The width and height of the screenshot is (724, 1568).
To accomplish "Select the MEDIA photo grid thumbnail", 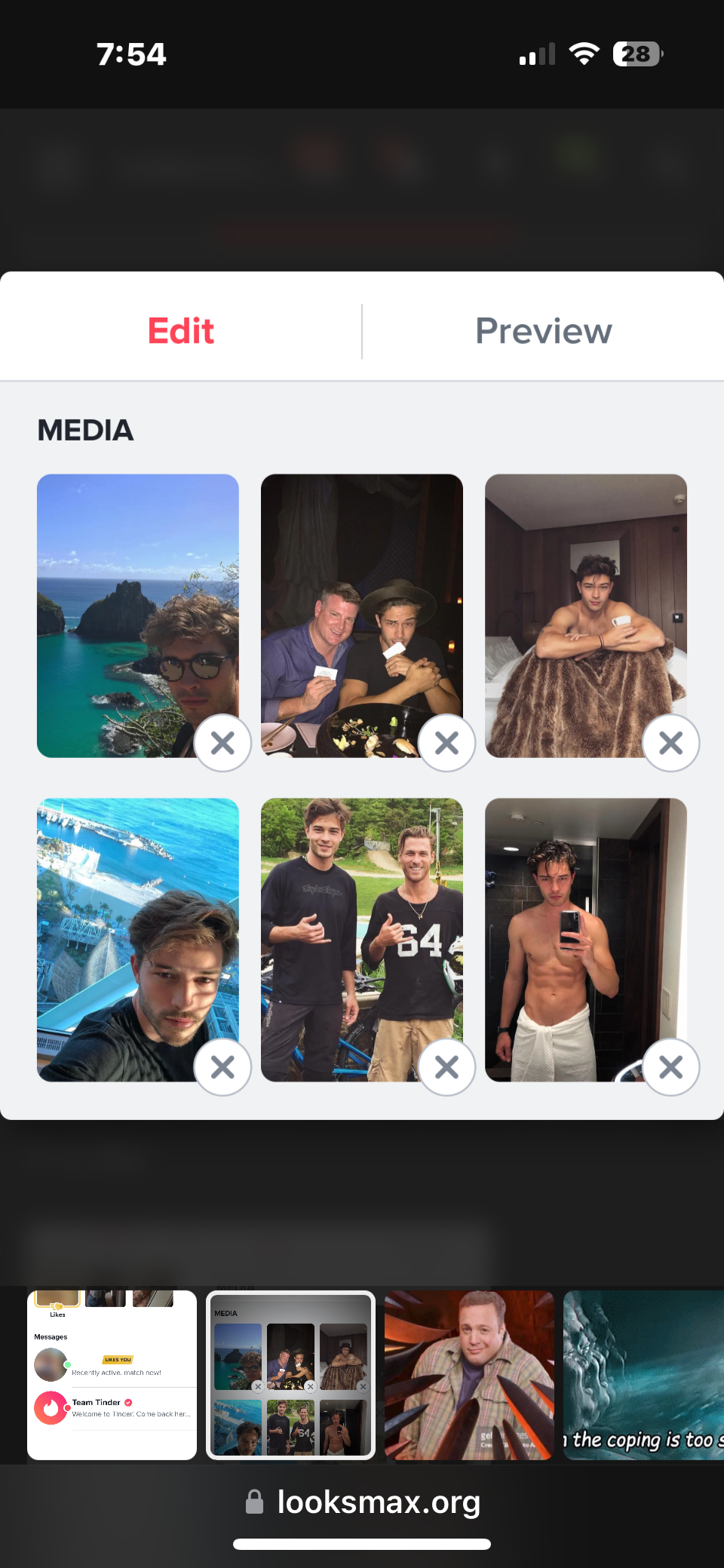I will (290, 1374).
